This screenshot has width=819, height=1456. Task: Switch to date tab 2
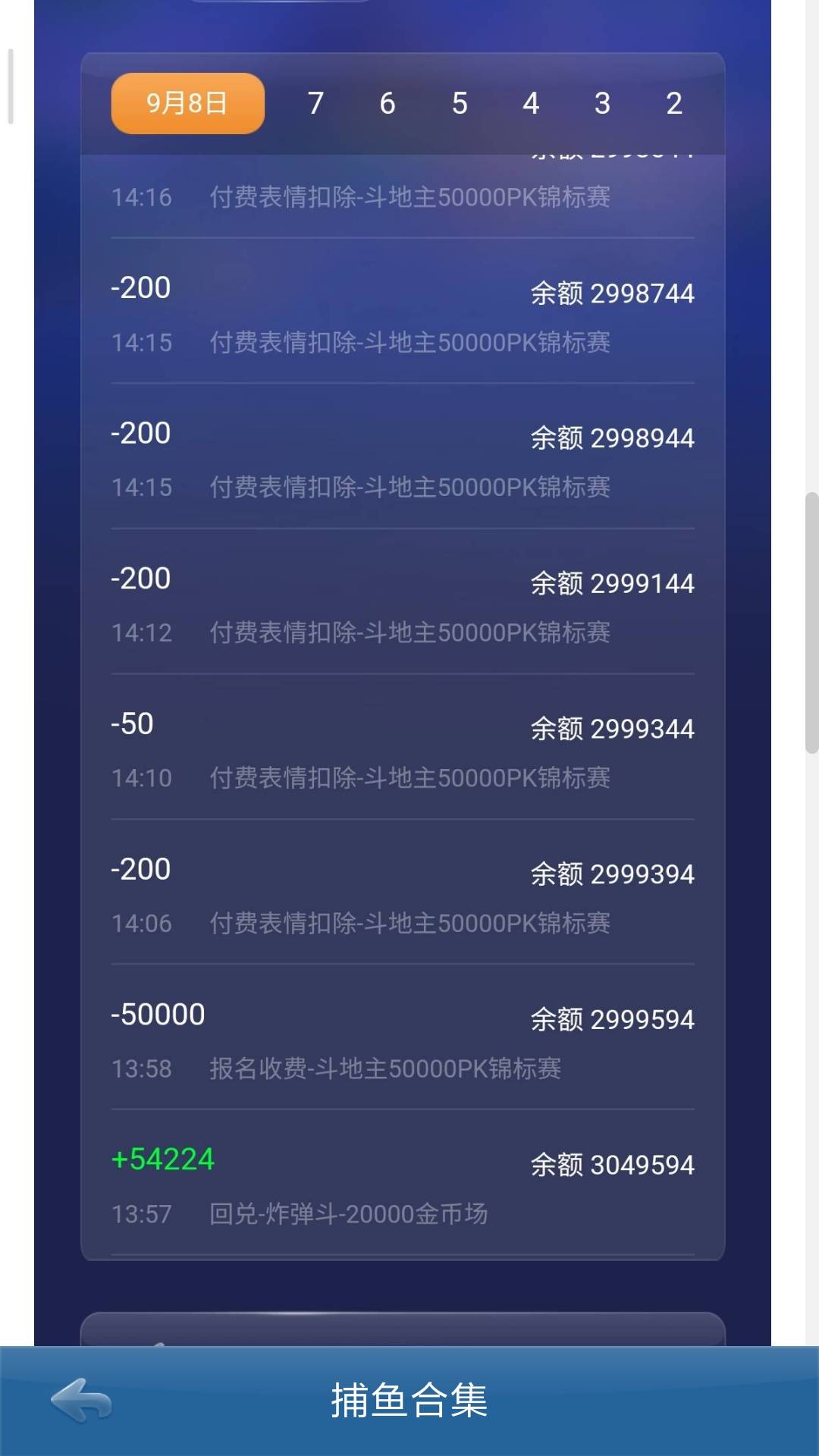673,103
